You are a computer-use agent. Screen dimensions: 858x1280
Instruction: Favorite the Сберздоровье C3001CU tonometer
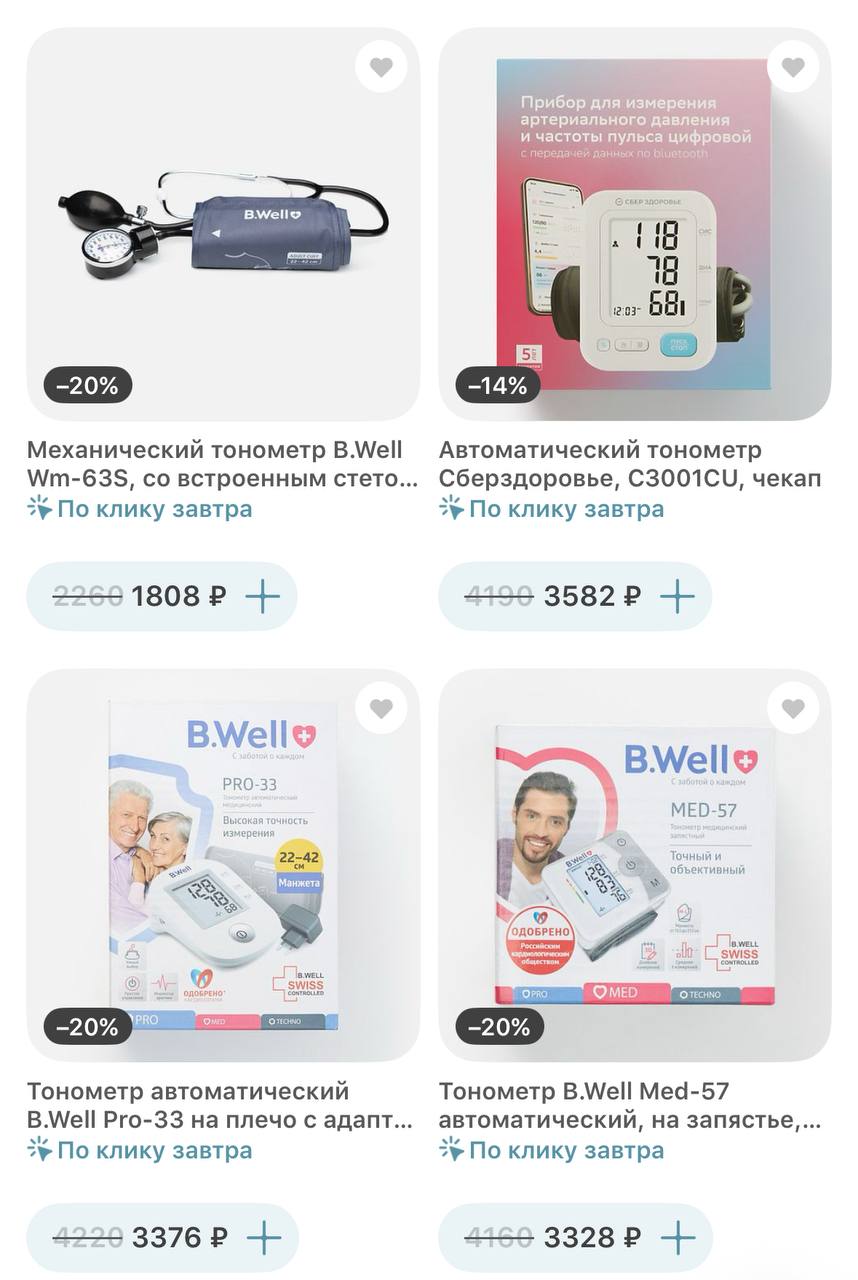(793, 68)
